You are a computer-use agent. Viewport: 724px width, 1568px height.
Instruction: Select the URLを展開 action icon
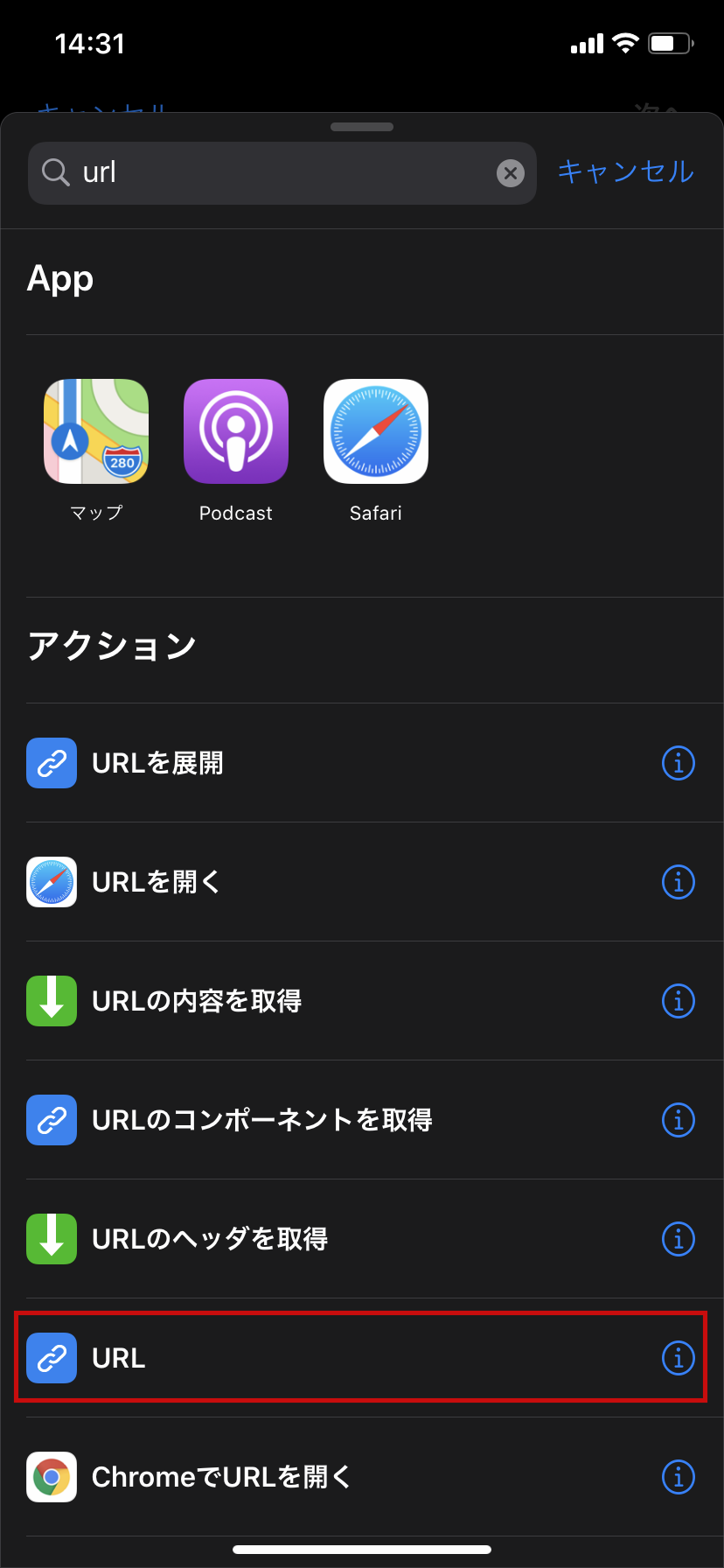(52, 763)
